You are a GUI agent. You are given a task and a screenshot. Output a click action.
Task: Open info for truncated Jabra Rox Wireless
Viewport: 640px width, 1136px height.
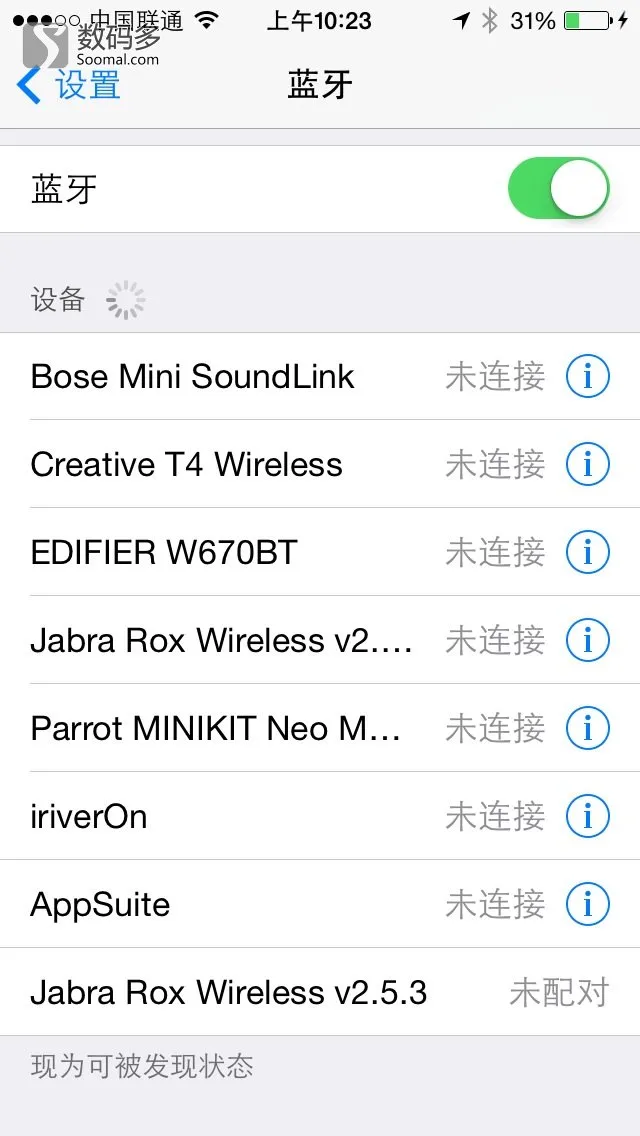click(588, 640)
